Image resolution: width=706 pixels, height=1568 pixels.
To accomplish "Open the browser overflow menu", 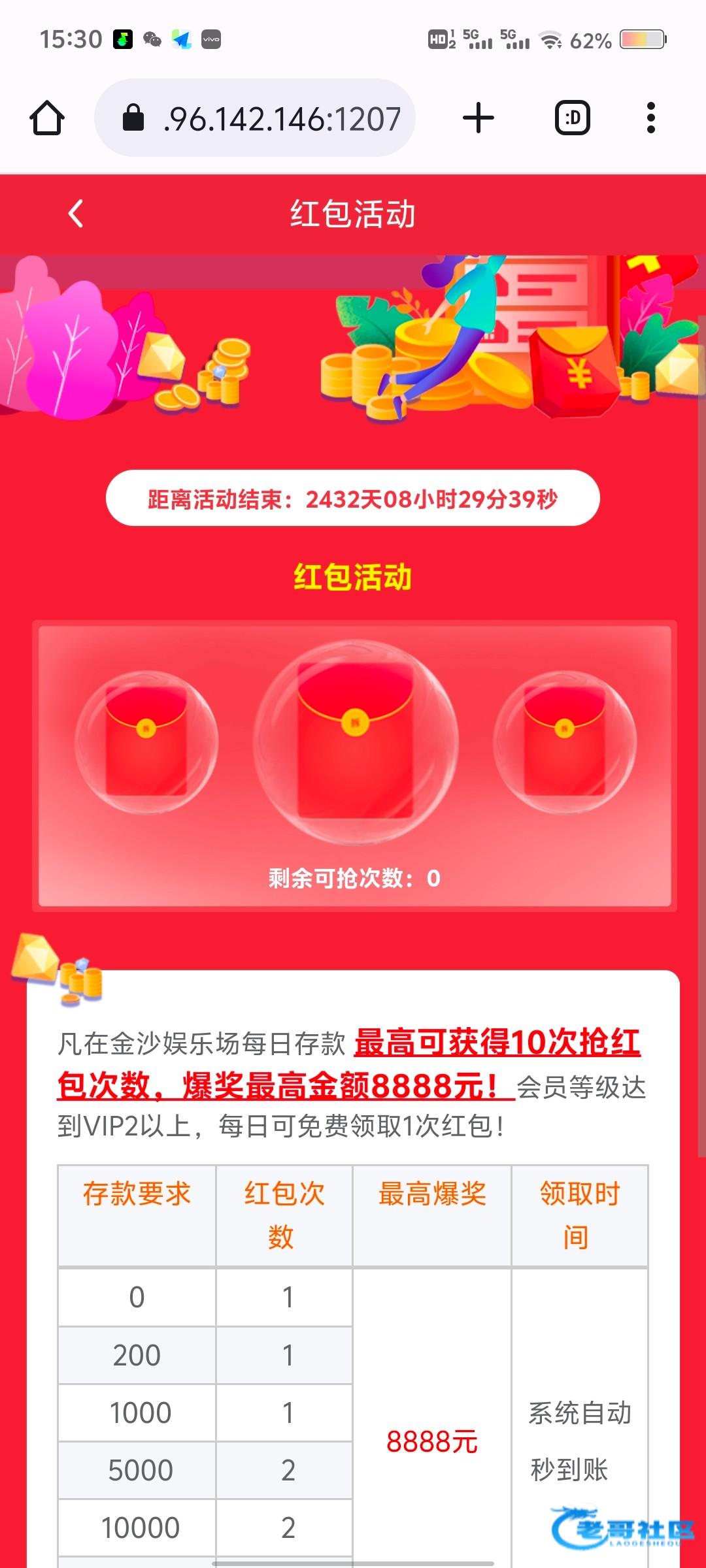I will pyautogui.click(x=650, y=118).
